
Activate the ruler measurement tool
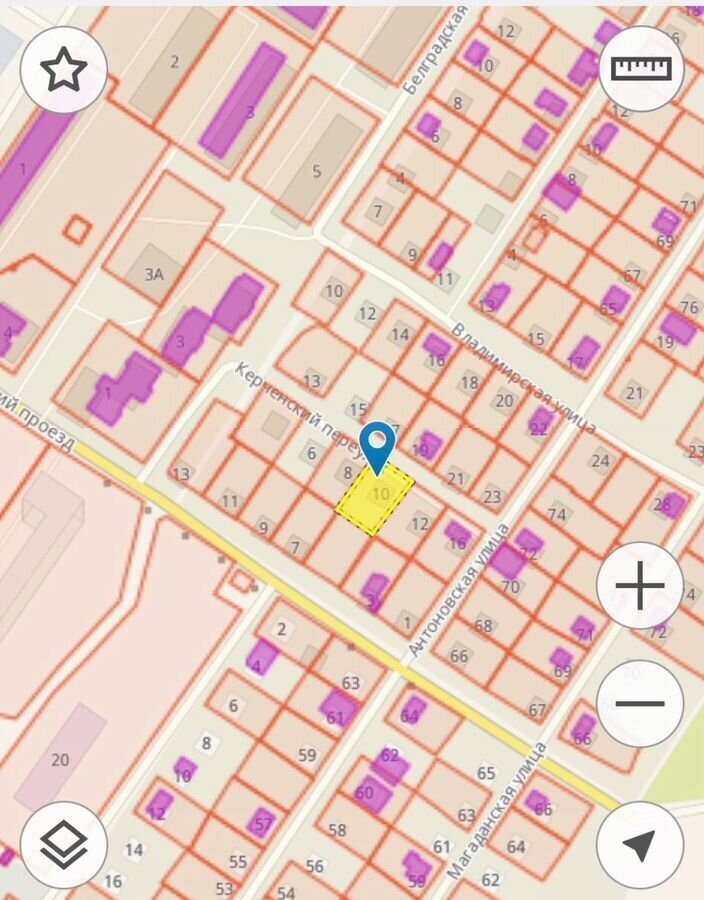[x=640, y=69]
